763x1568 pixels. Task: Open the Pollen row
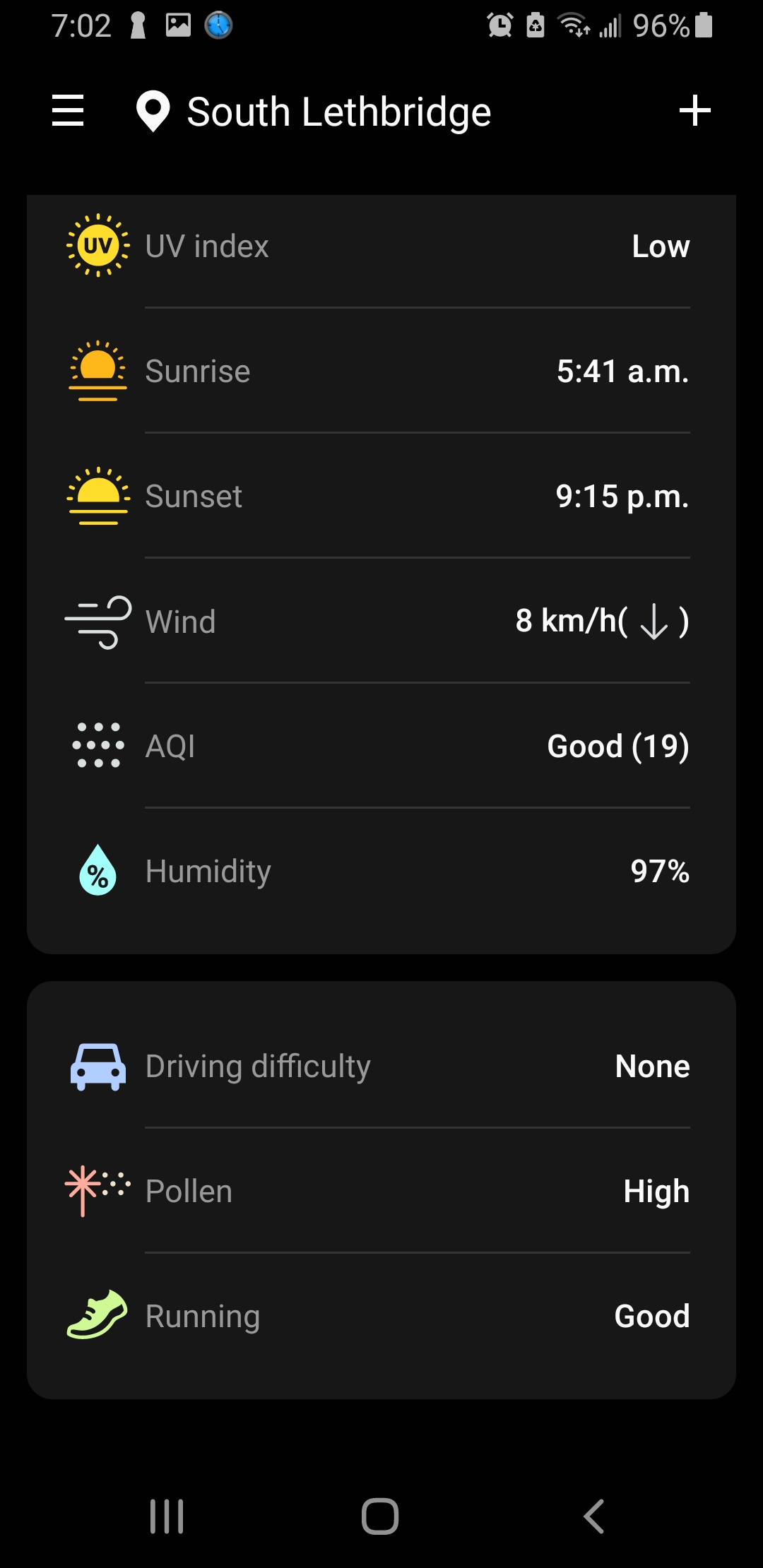tap(381, 1191)
